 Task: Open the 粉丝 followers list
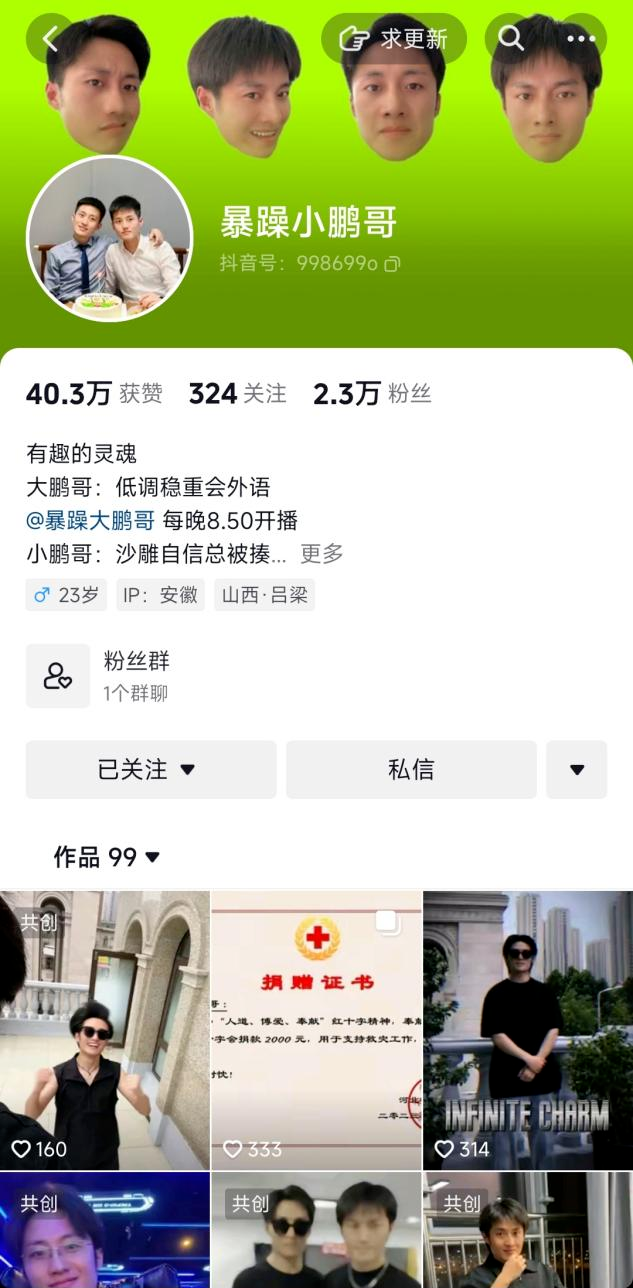[372, 394]
